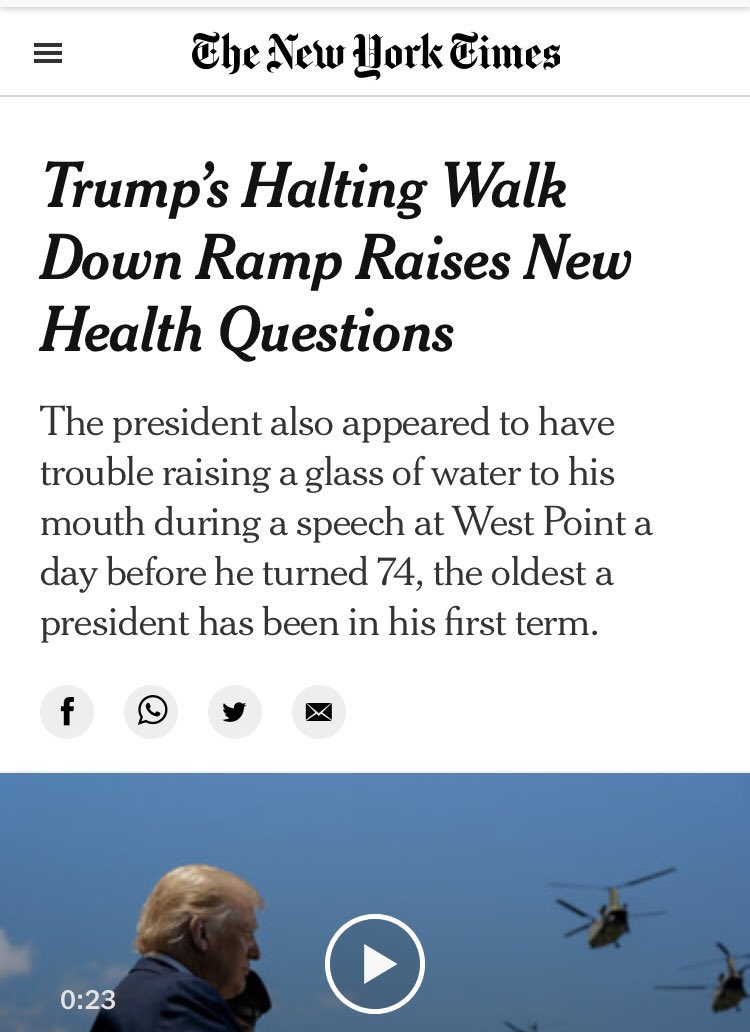Open the hamburger sections menu
This screenshot has height=1032, width=750.
click(48, 54)
